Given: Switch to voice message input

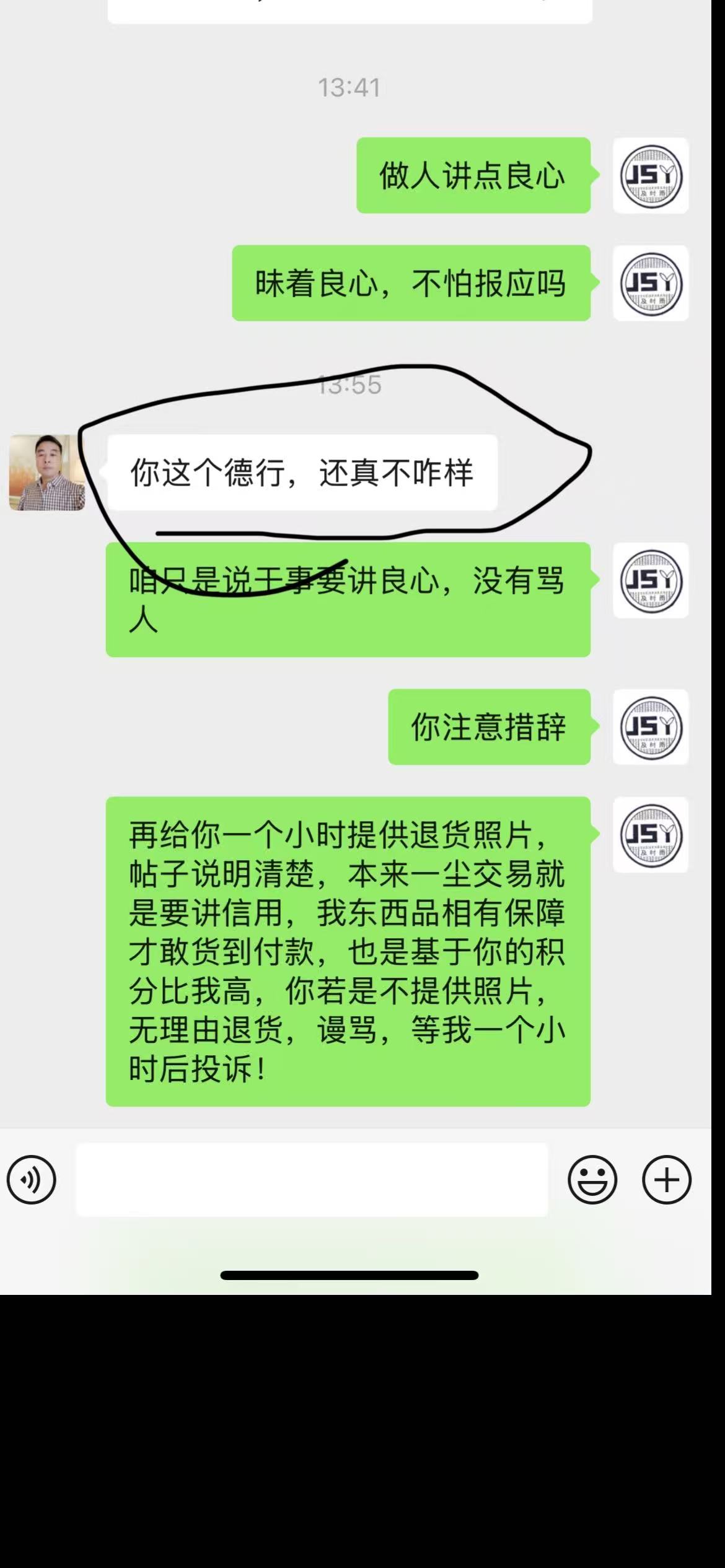Looking at the screenshot, I should coord(32,1180).
